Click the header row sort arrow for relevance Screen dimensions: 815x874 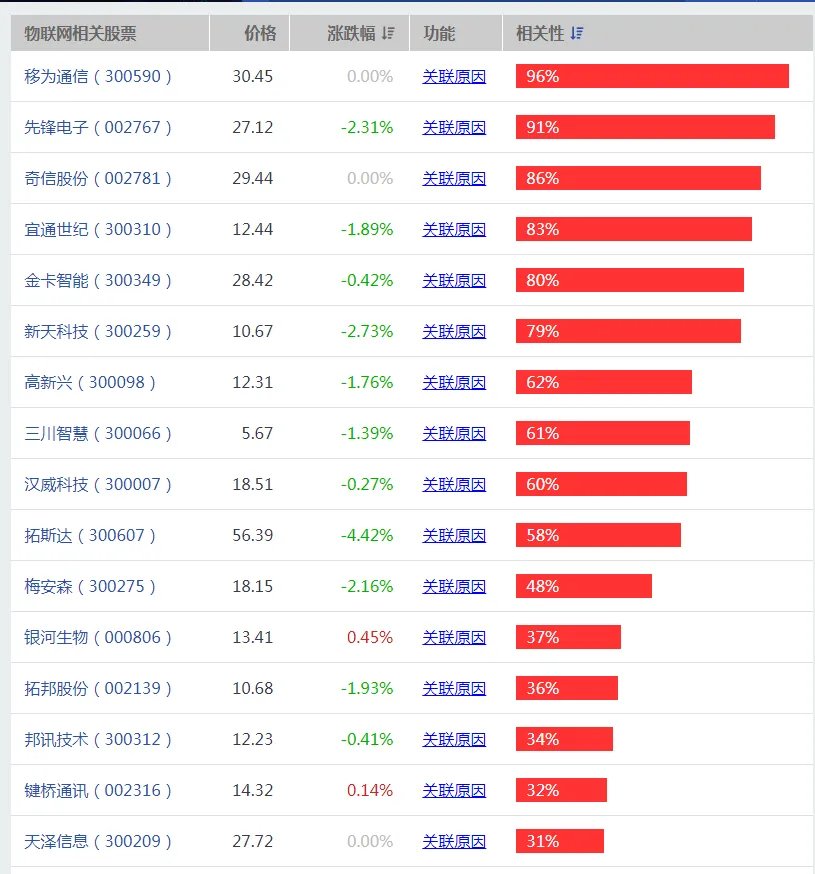575,32
